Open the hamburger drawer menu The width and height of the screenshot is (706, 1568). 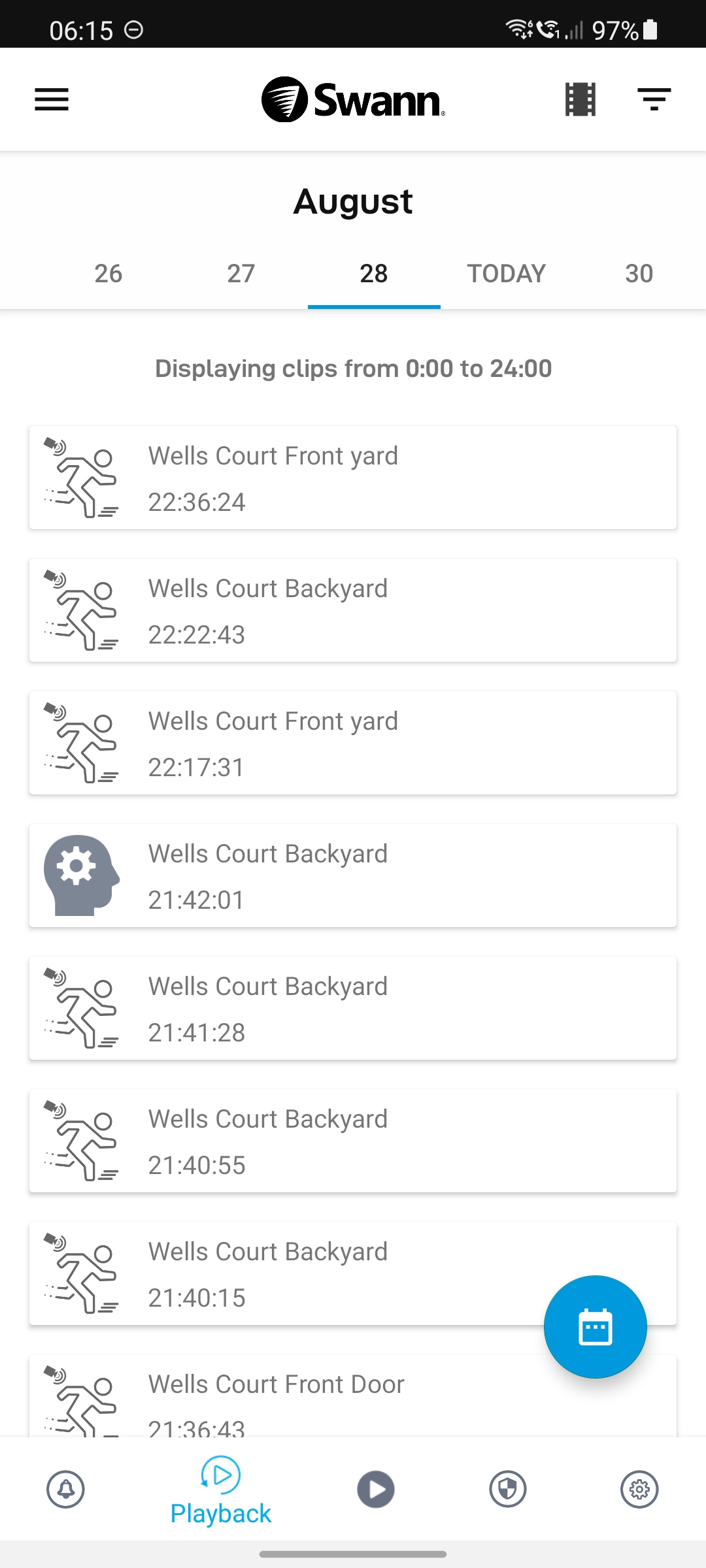pos(52,99)
